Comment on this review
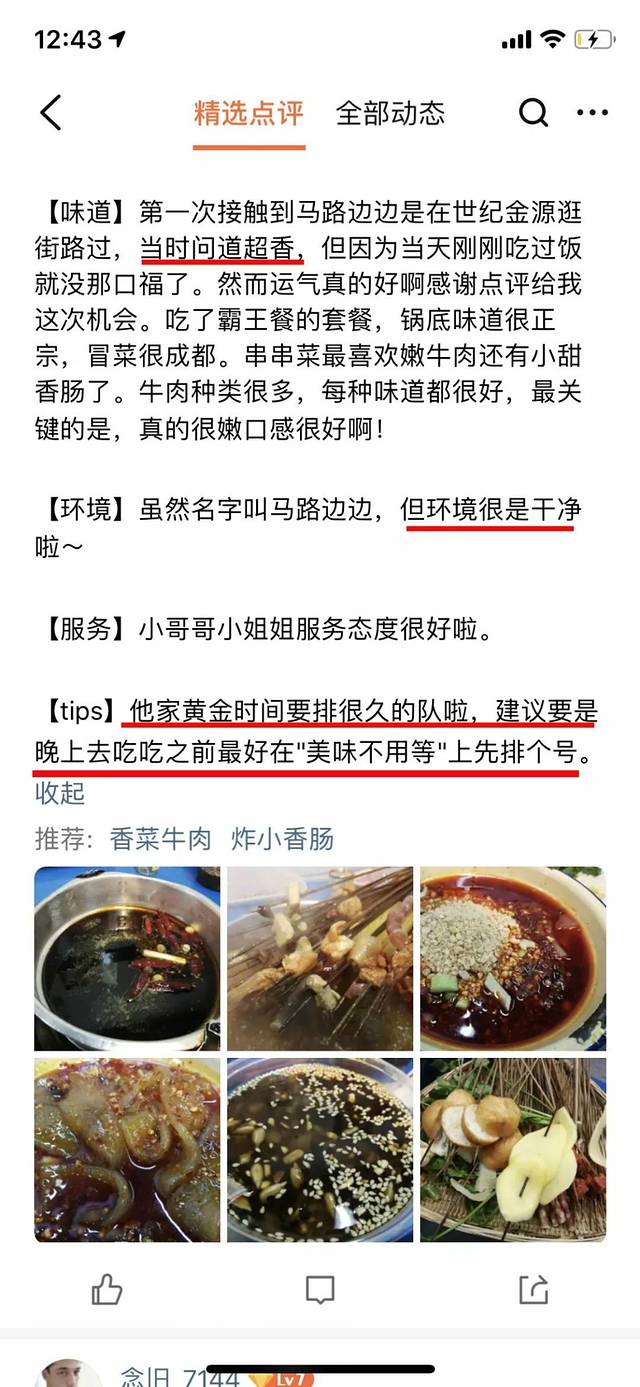 point(320,1291)
